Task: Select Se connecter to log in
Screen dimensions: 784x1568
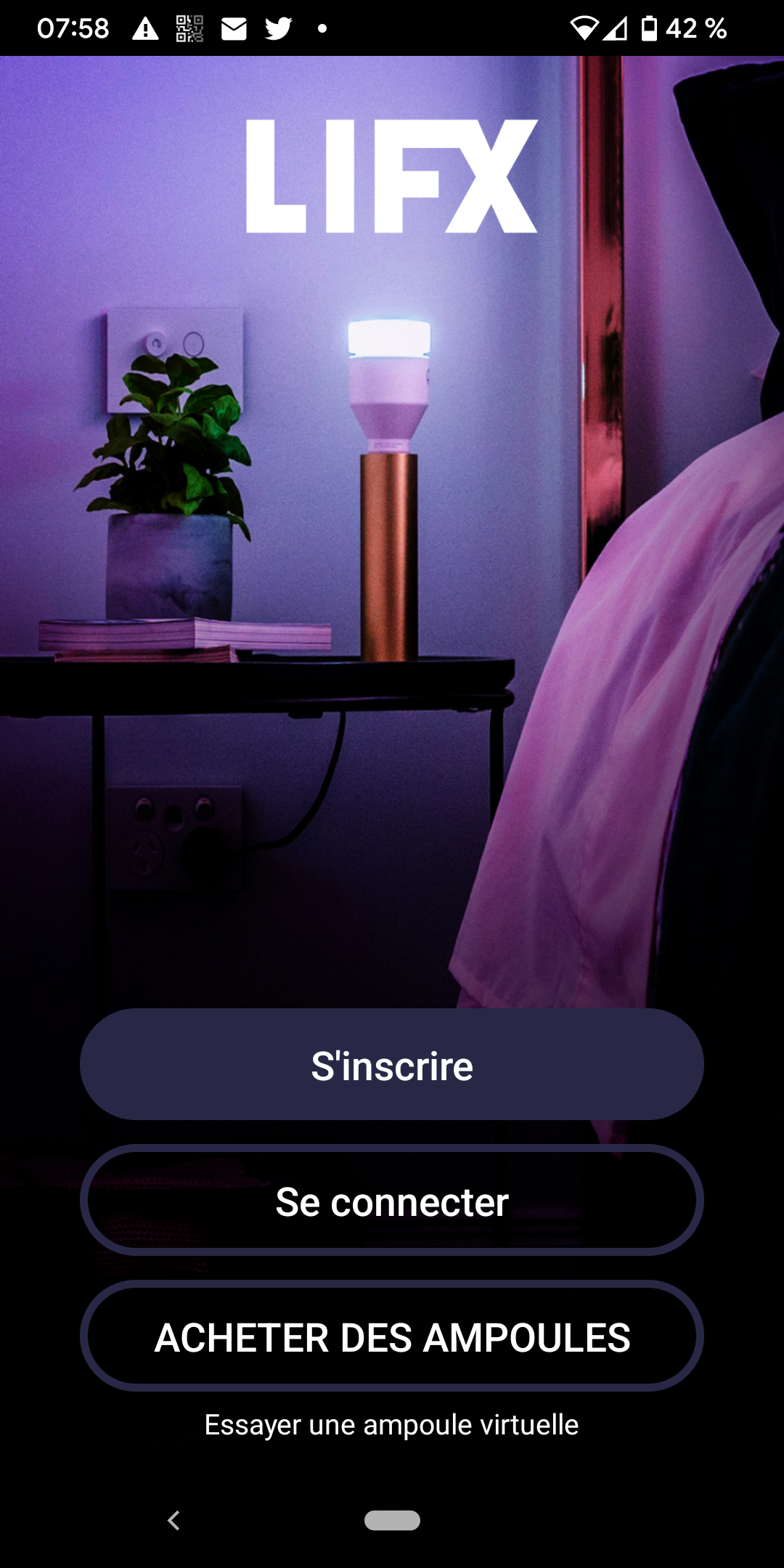Action: [x=392, y=1201]
